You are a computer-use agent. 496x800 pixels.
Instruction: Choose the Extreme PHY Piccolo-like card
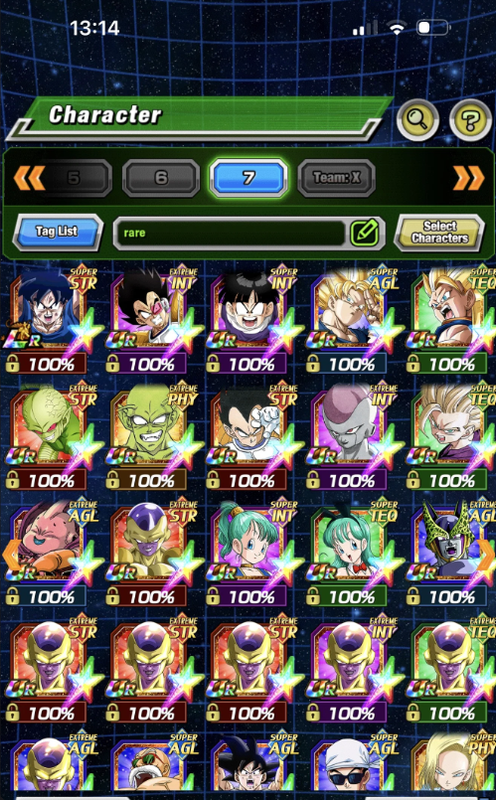151,436
